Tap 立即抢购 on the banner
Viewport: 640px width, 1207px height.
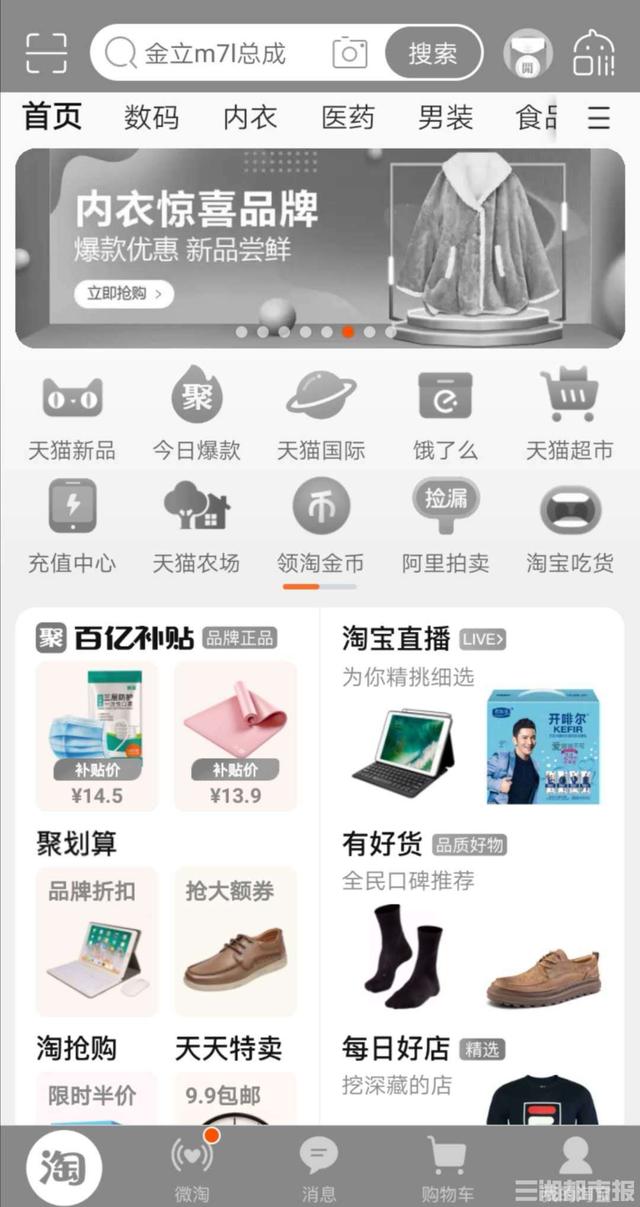(x=124, y=293)
